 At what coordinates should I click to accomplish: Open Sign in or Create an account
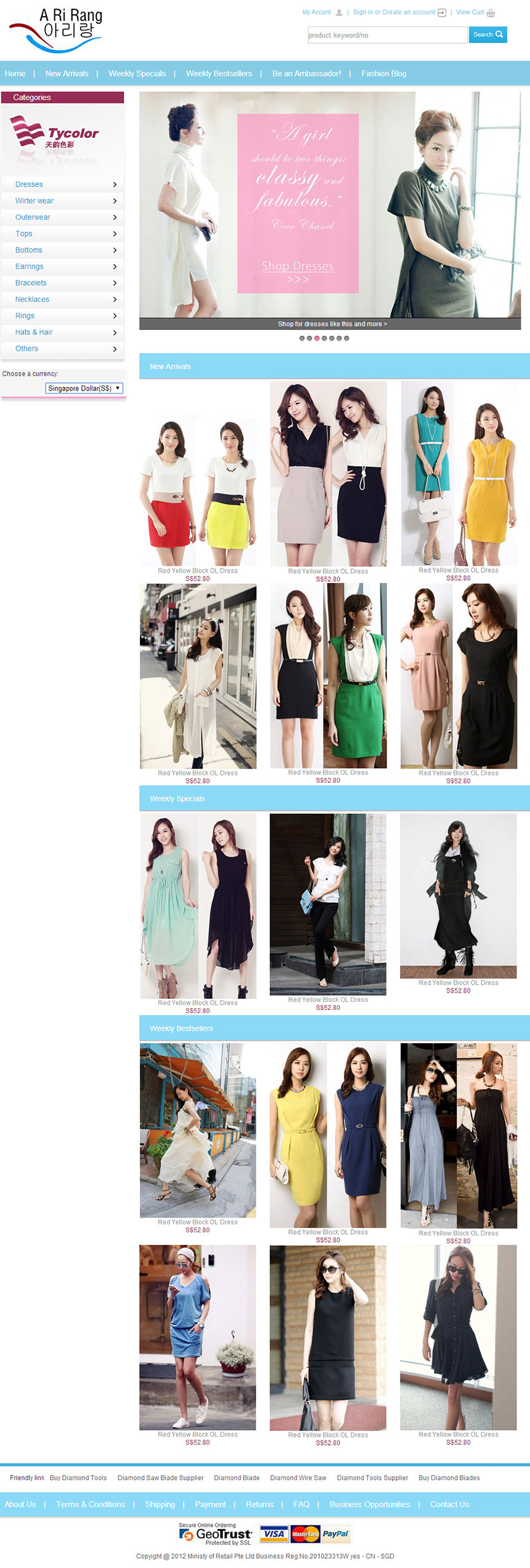(x=394, y=12)
